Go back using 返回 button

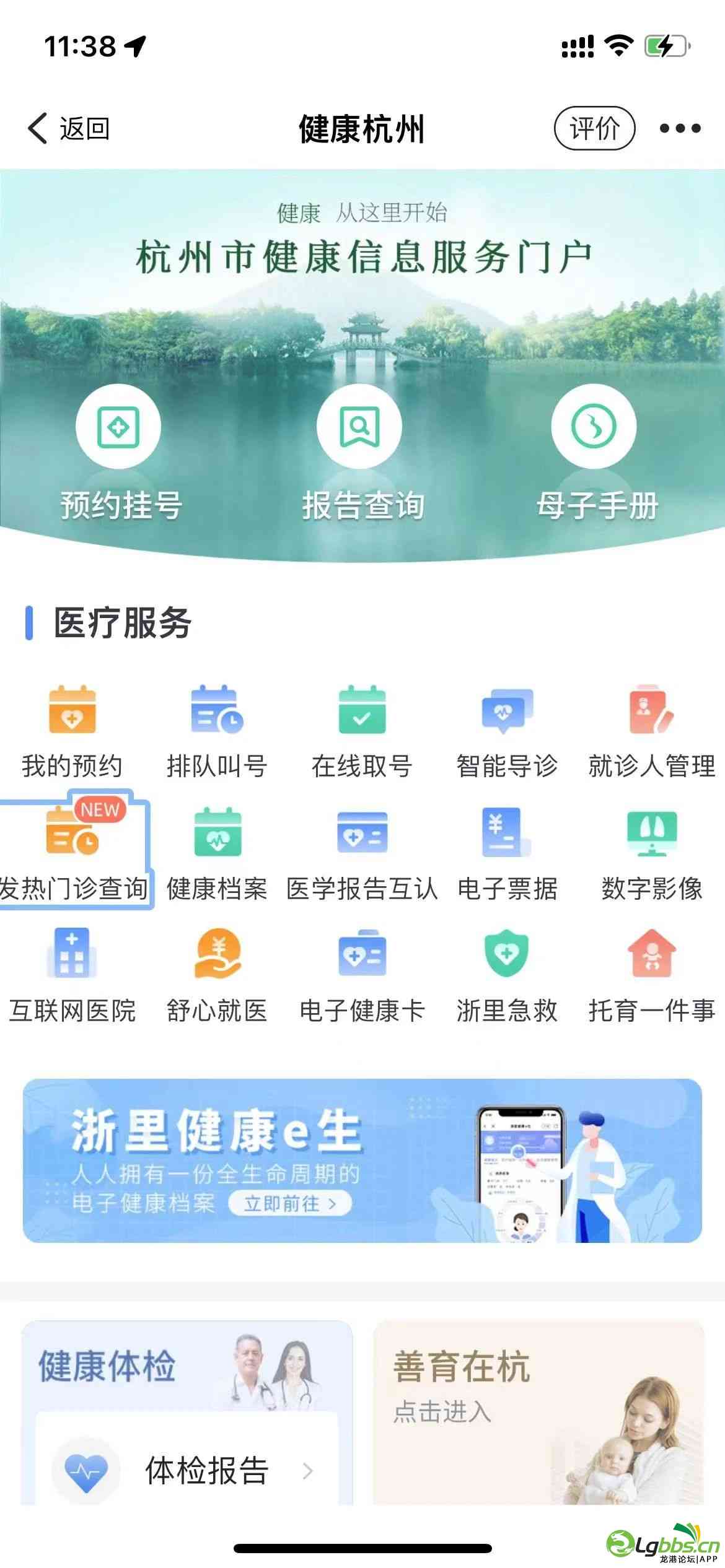coord(68,129)
